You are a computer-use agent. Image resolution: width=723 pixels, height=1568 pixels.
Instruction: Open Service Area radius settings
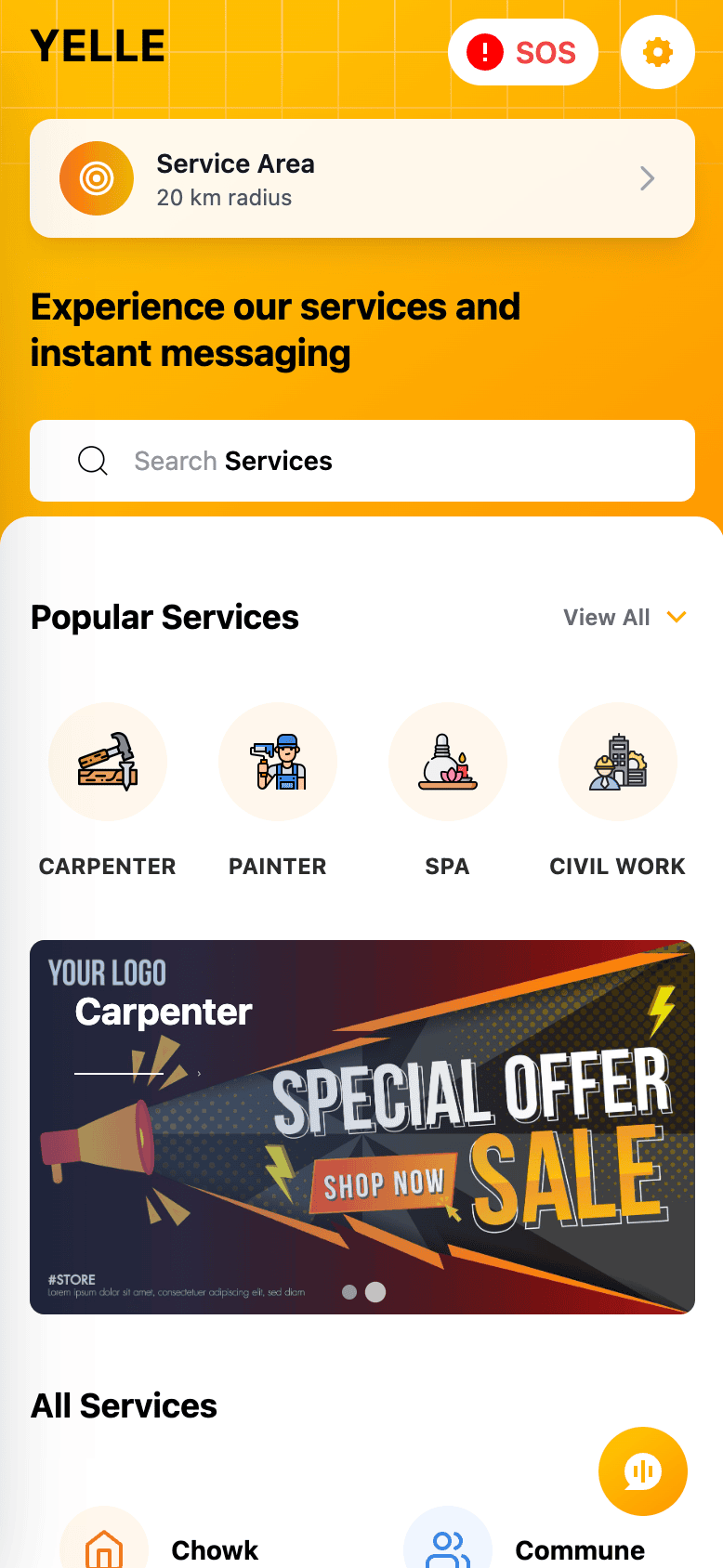click(x=362, y=178)
